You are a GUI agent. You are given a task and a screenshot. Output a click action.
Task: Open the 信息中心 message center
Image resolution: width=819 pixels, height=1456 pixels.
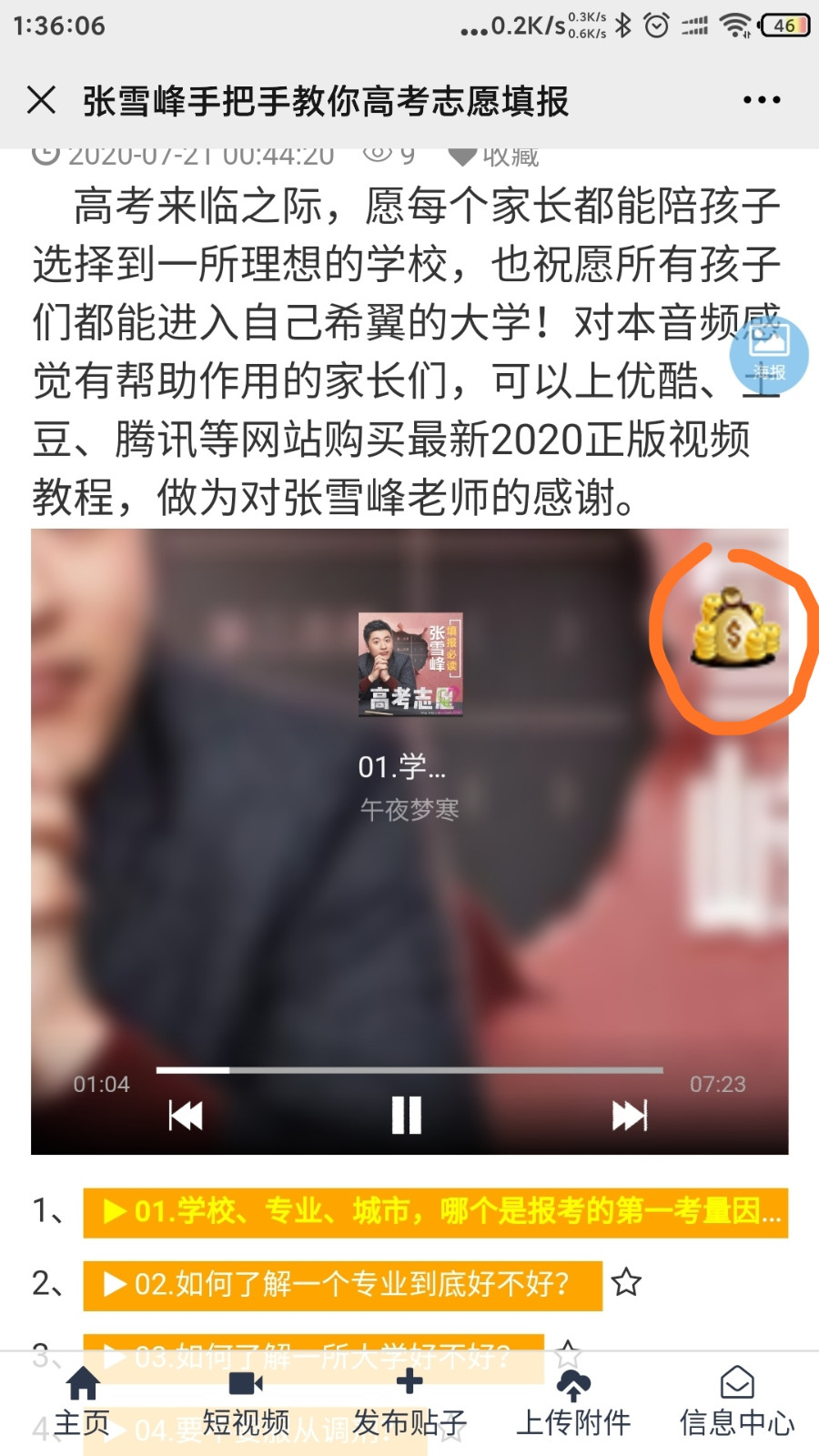[x=737, y=1402]
